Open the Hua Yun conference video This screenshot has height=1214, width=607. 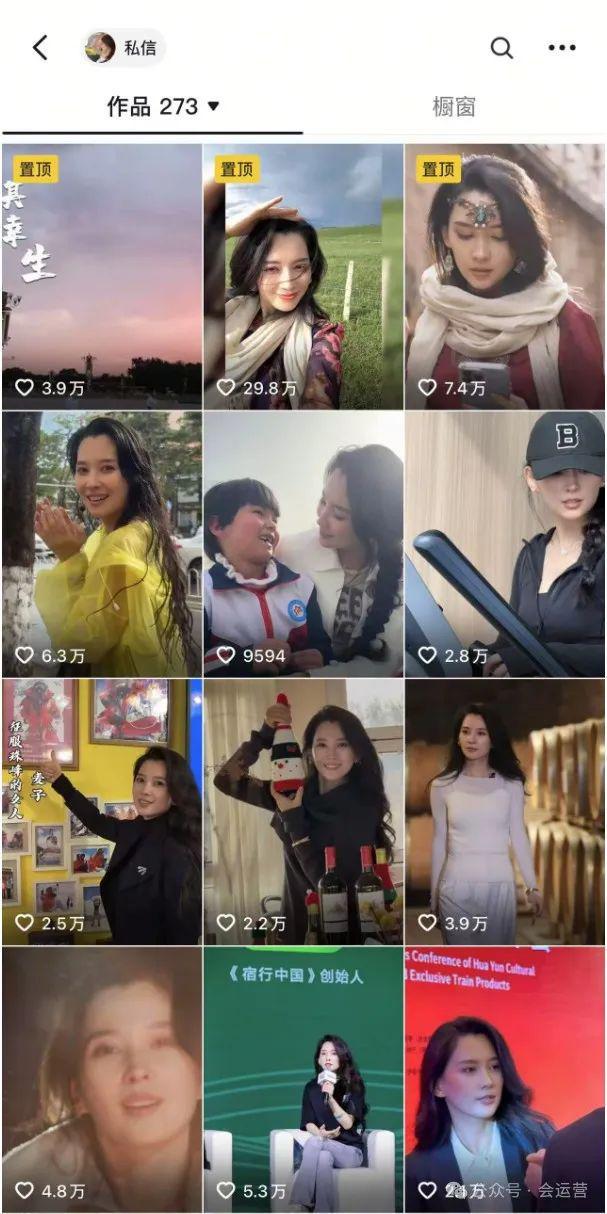coord(505,1080)
